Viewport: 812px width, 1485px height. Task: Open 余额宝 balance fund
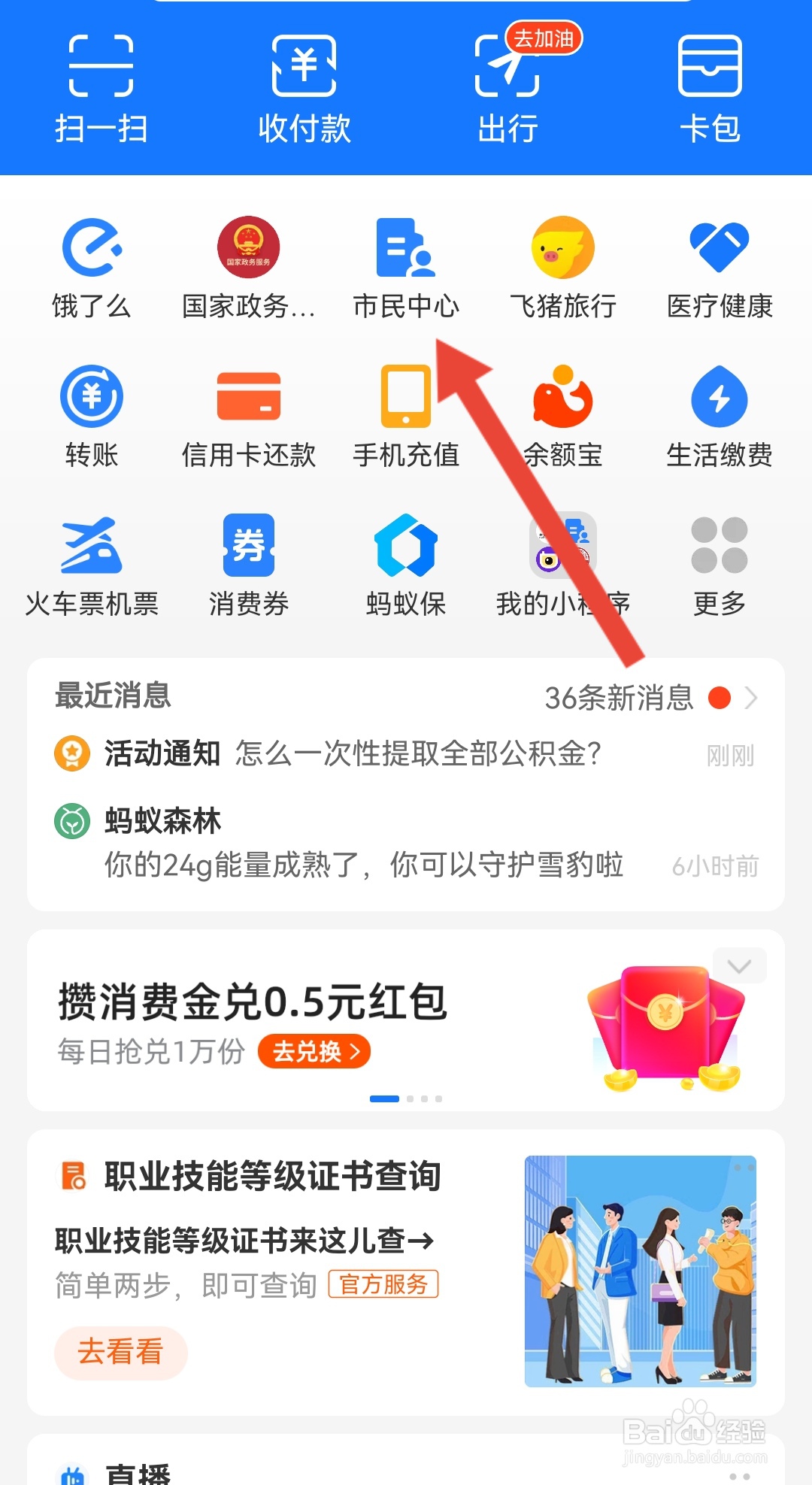tap(562, 414)
